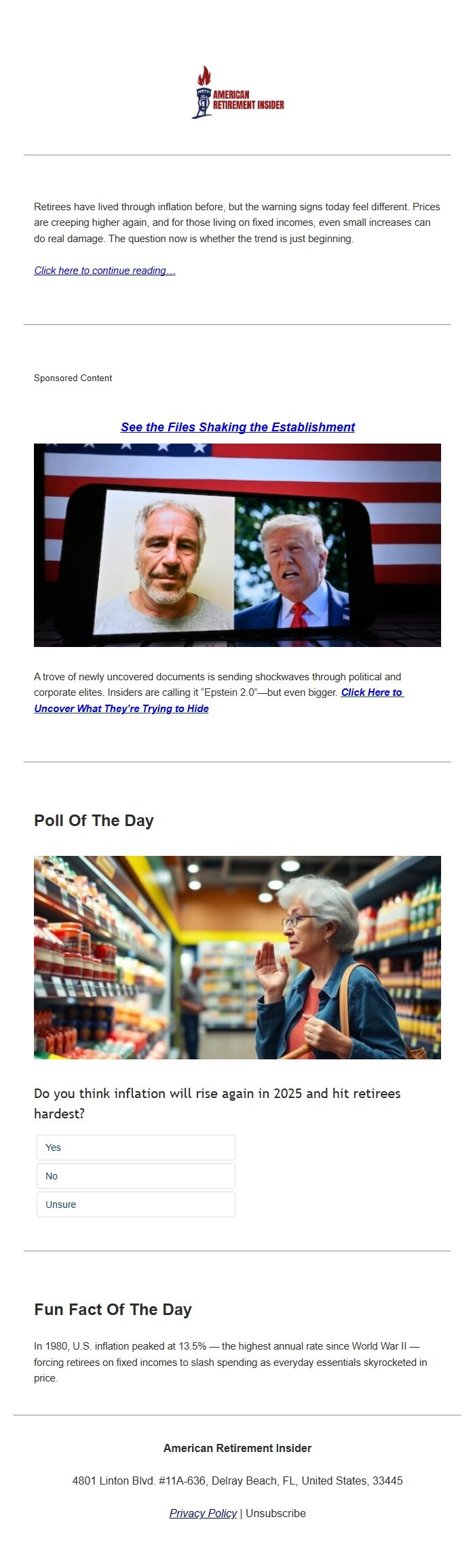The image size is (475, 1568).
Task: Open 'See the Files Shaking the Establishment' link
Action: click(237, 427)
